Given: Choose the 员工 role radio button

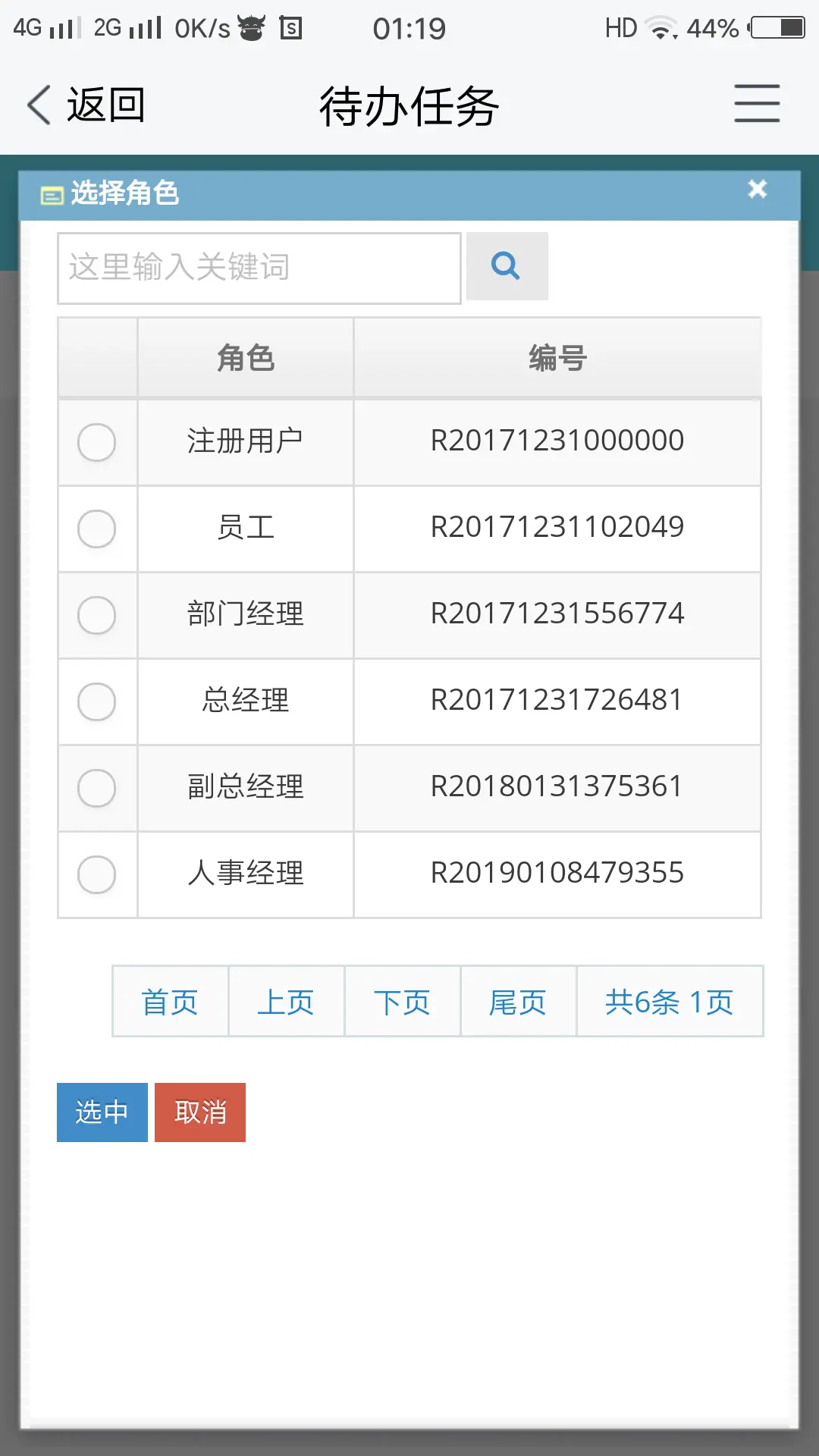Looking at the screenshot, I should (97, 529).
